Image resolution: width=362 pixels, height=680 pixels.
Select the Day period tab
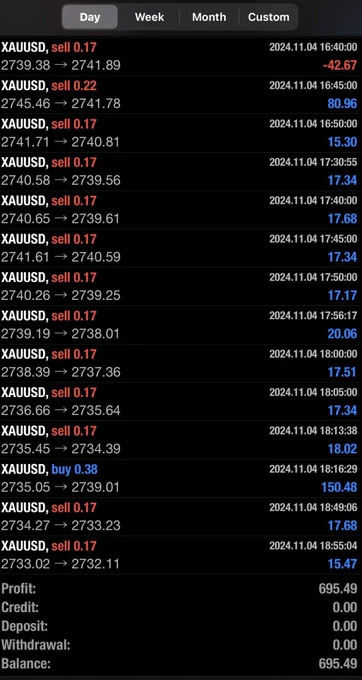coord(90,17)
